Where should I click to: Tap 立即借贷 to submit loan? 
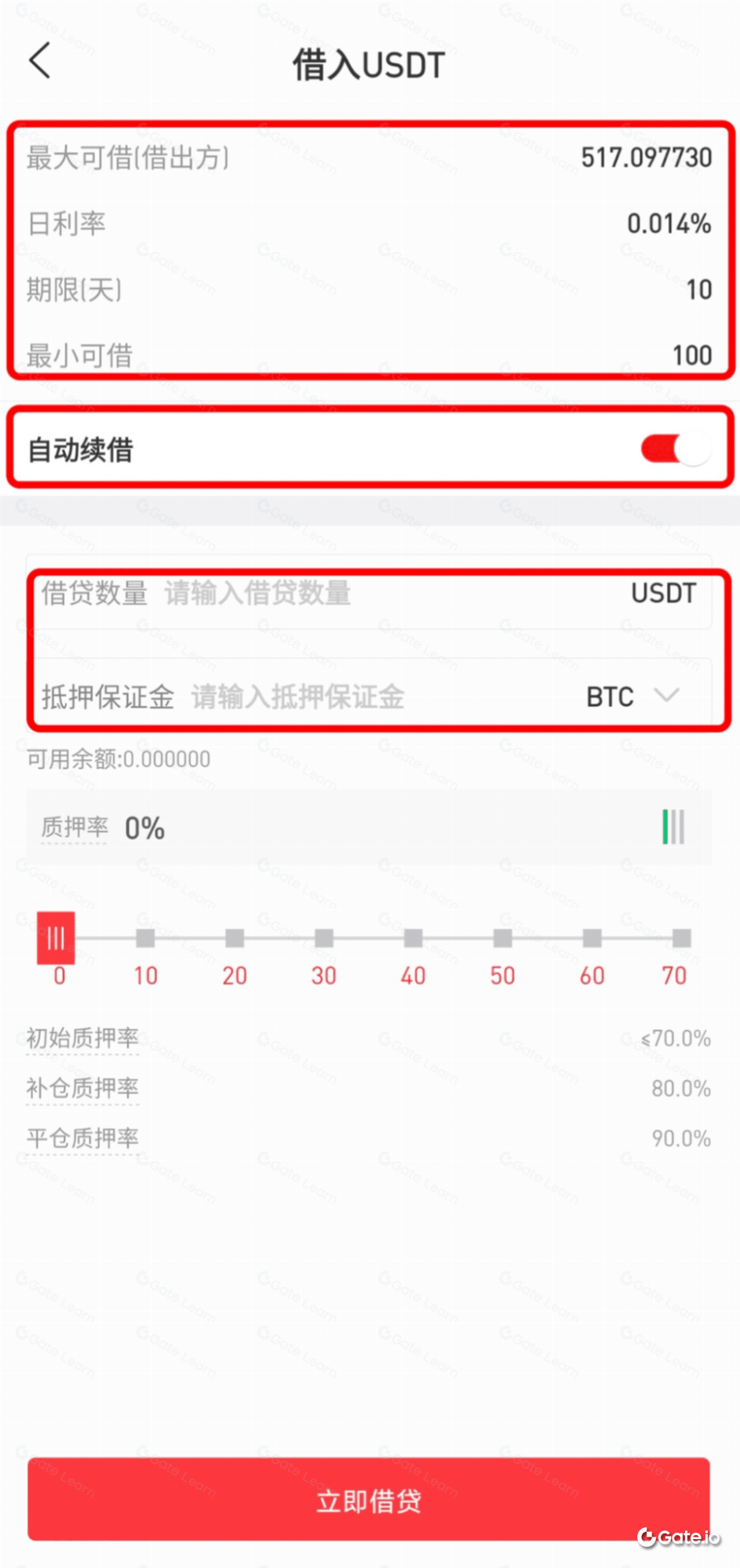(x=369, y=1501)
